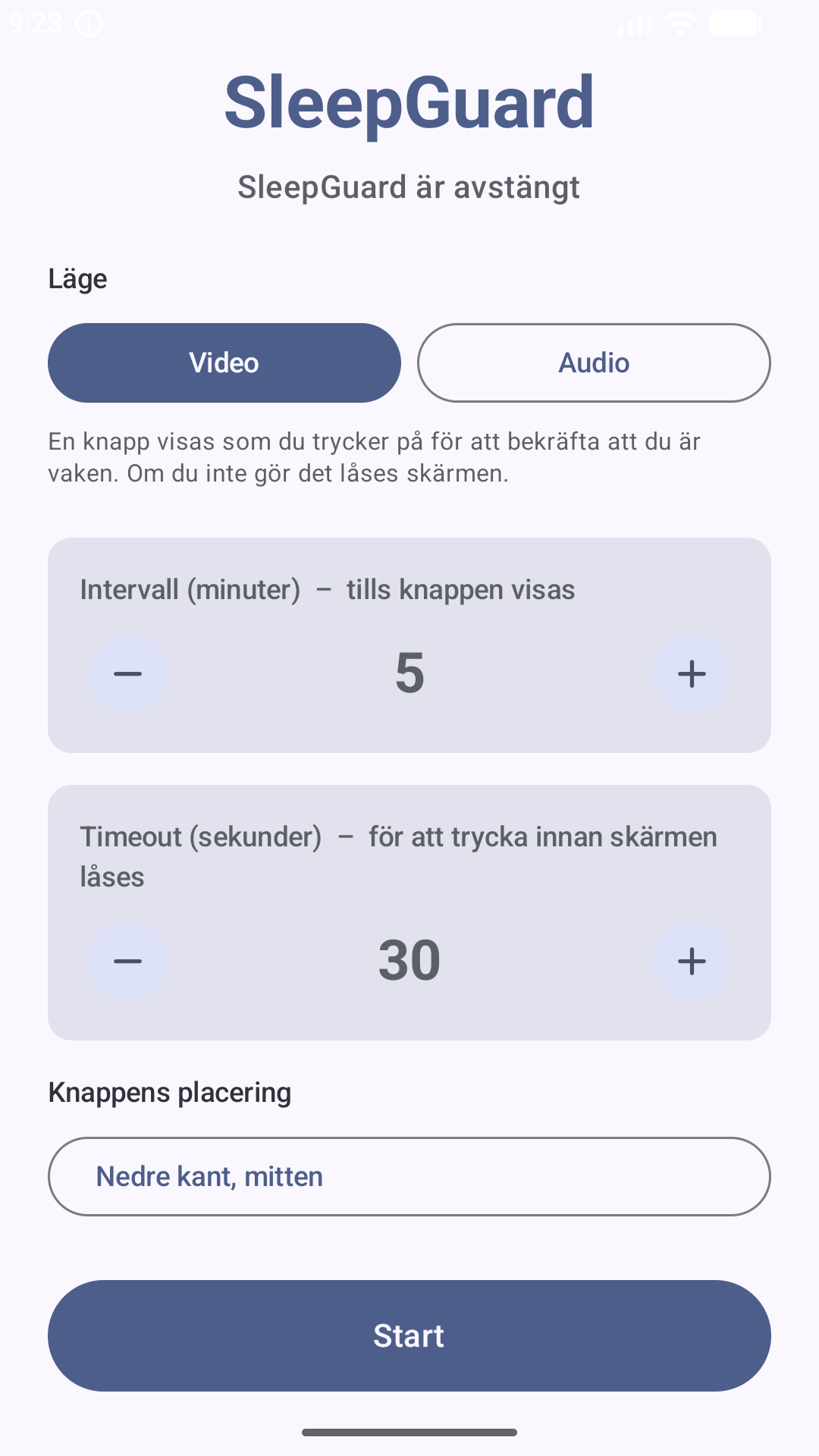
Task: Decrease the Timeout seconds value
Action: coord(128,961)
